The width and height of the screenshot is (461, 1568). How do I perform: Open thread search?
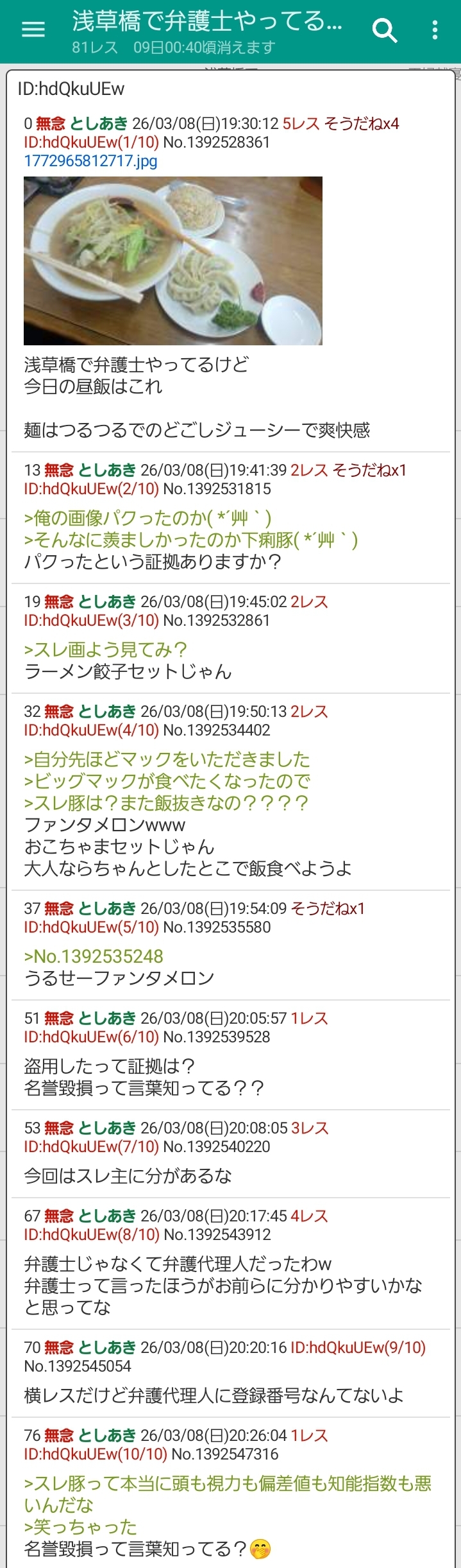(x=385, y=30)
